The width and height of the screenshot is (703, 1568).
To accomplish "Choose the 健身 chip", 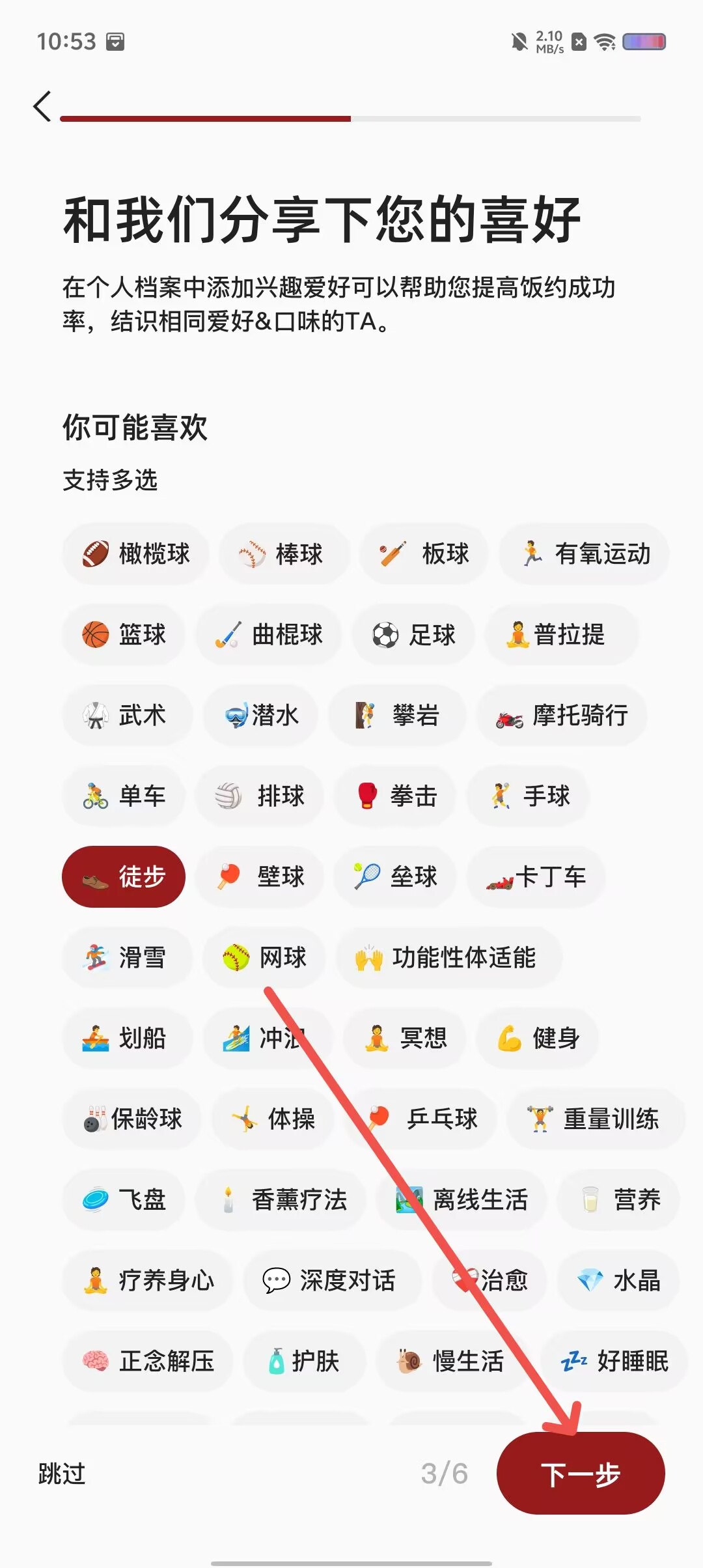I will tap(538, 1038).
